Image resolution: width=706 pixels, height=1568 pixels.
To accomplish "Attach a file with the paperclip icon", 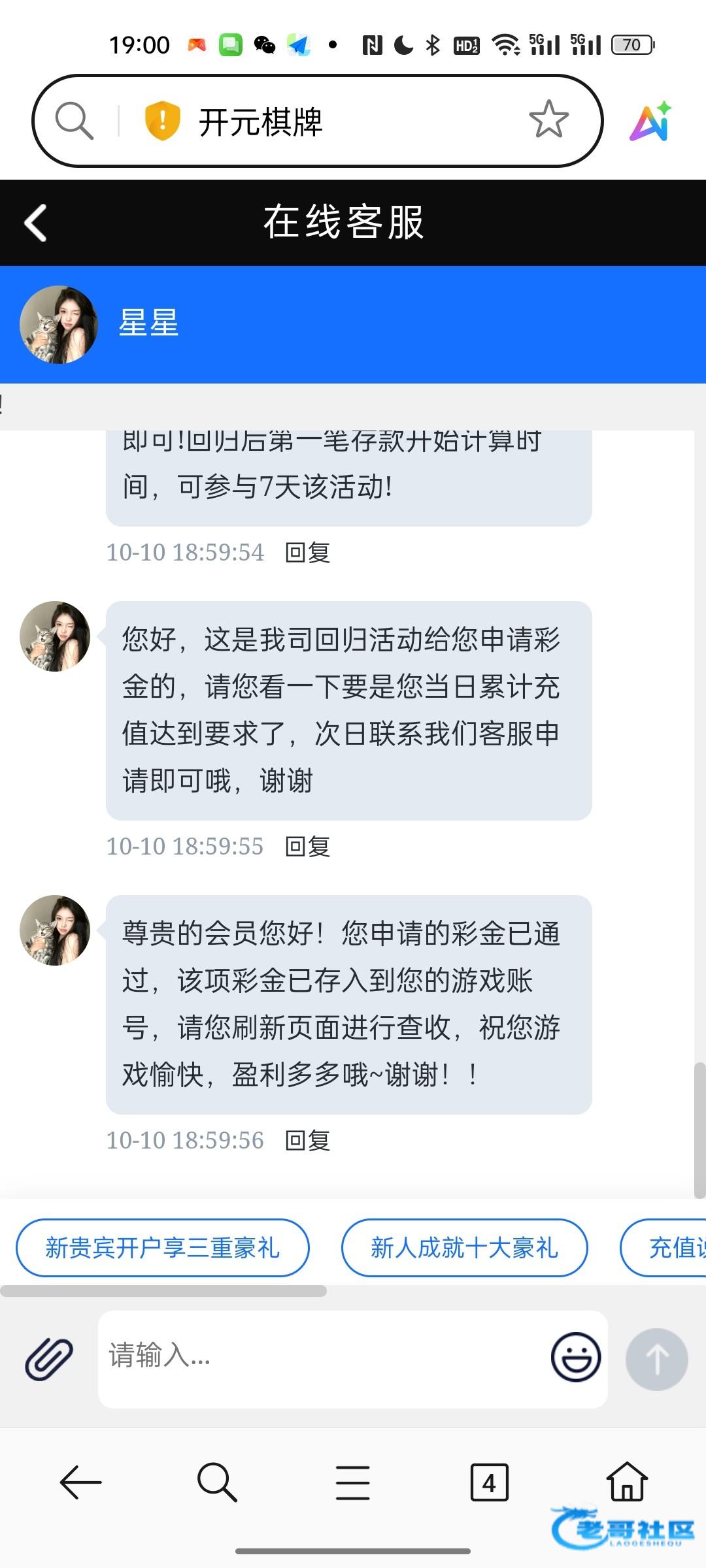I will pyautogui.click(x=49, y=1359).
